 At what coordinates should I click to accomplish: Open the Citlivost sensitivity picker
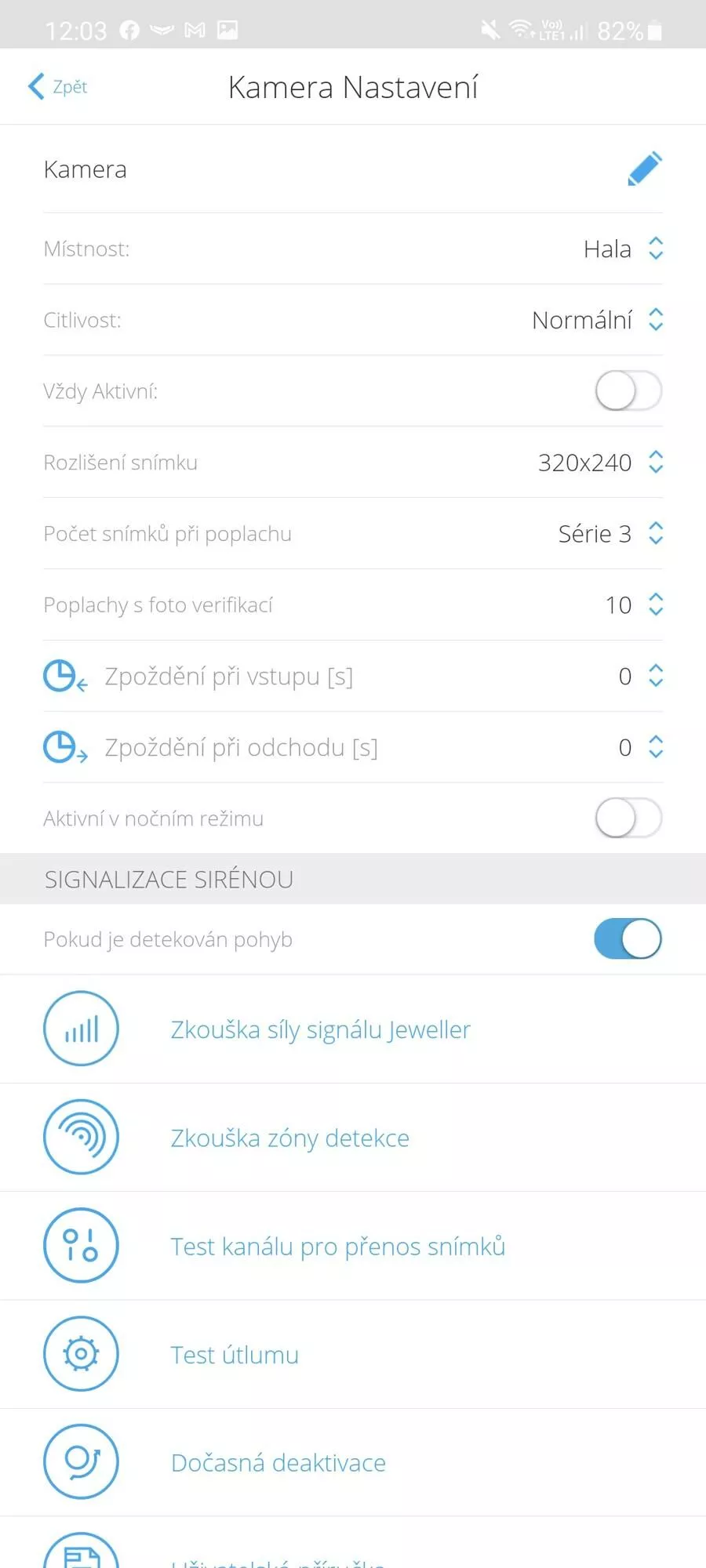click(598, 320)
